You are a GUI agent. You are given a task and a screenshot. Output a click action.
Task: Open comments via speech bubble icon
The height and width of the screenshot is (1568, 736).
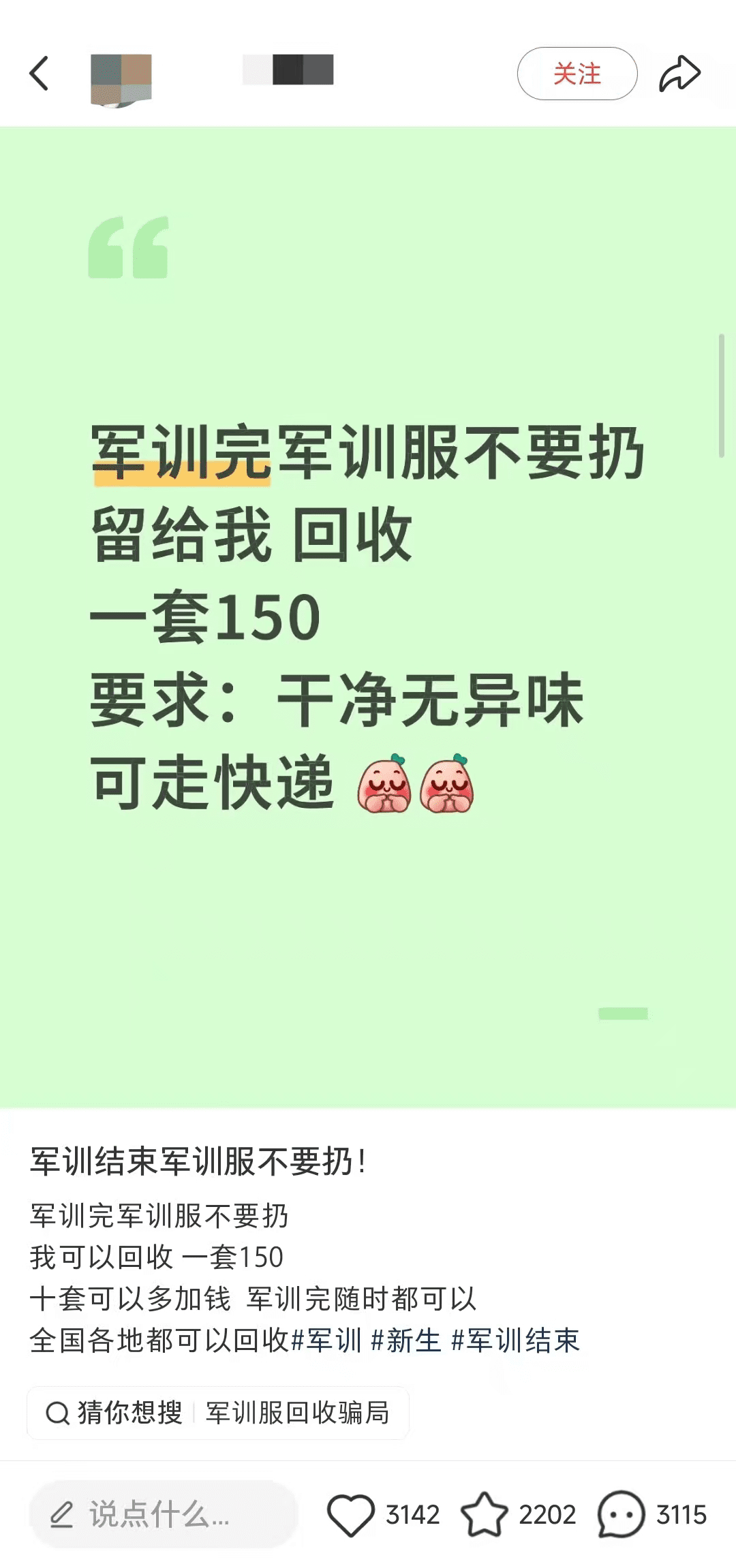(x=621, y=1514)
